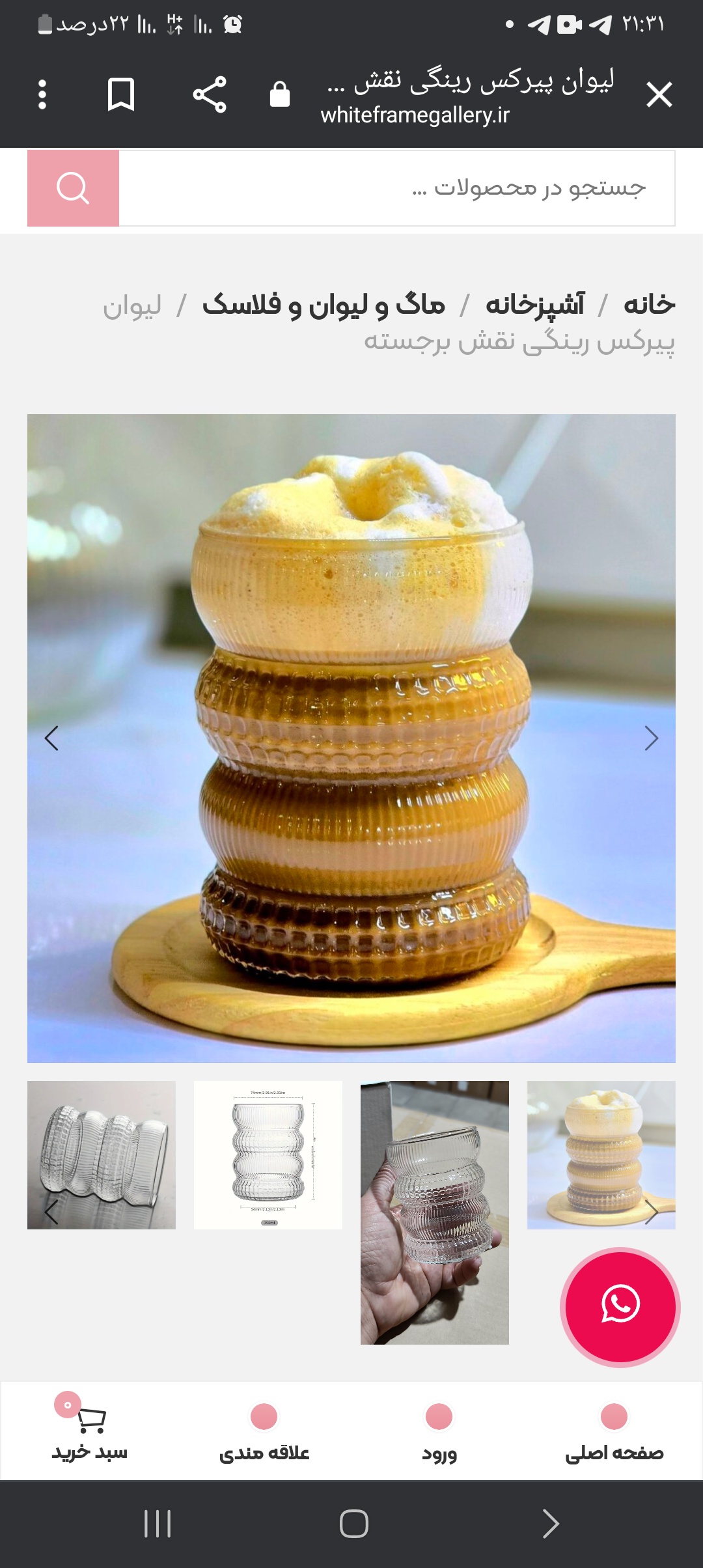Screen dimensions: 703x1568
Task: Select the hand-held glass thumbnail
Action: [x=435, y=1212]
